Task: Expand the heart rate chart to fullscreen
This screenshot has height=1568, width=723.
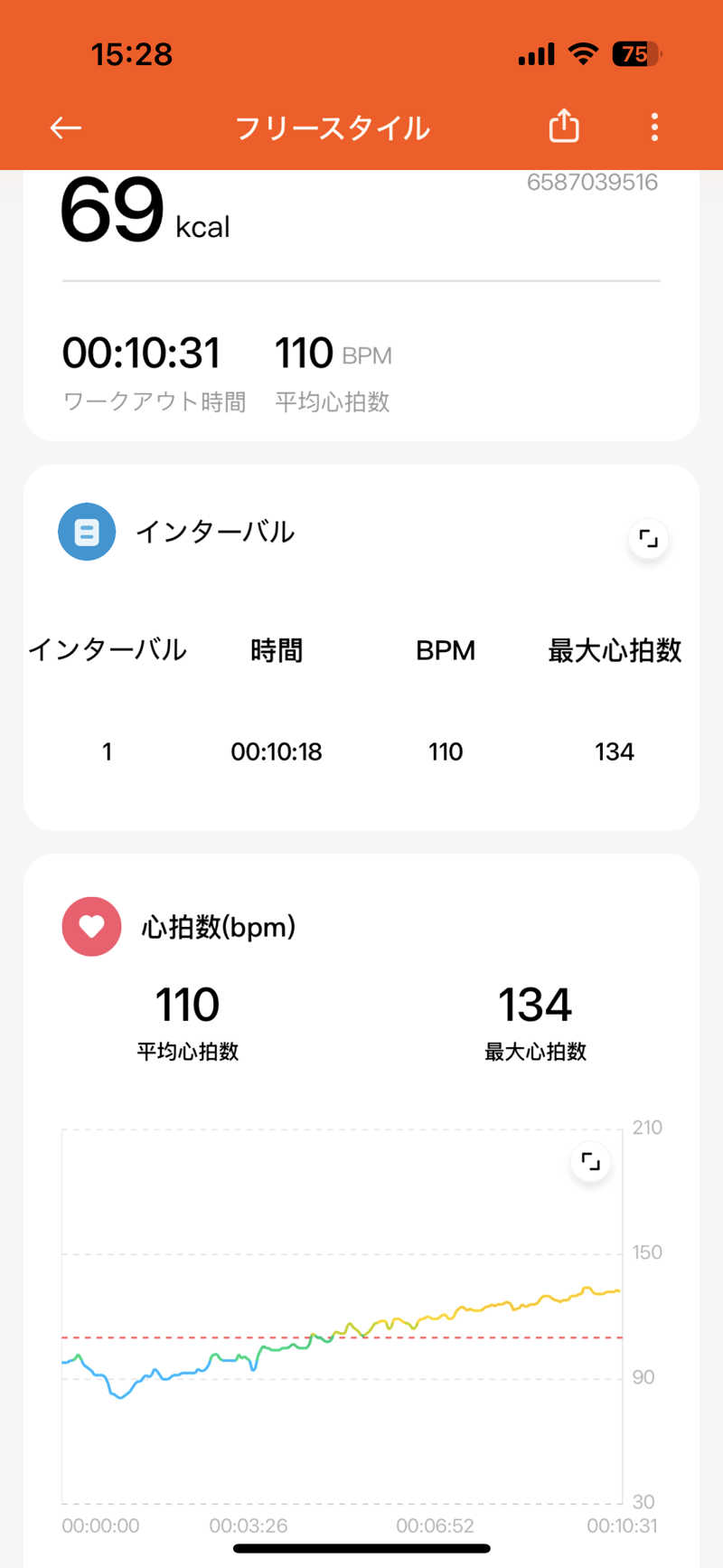Action: (x=590, y=1162)
